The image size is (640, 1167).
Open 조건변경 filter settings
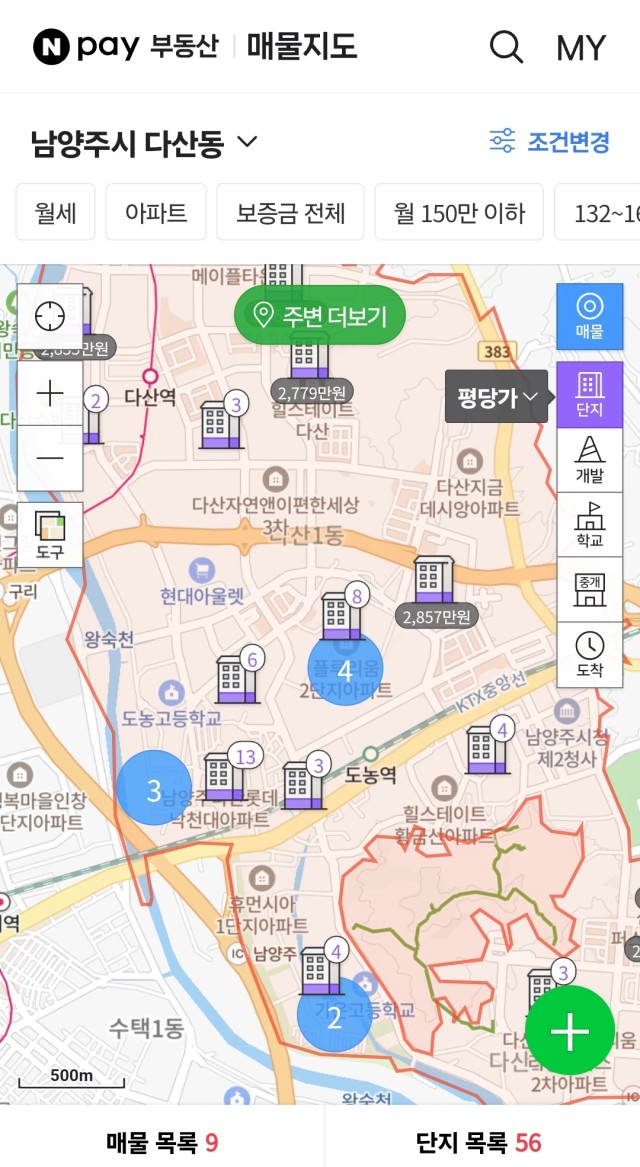pyautogui.click(x=549, y=141)
